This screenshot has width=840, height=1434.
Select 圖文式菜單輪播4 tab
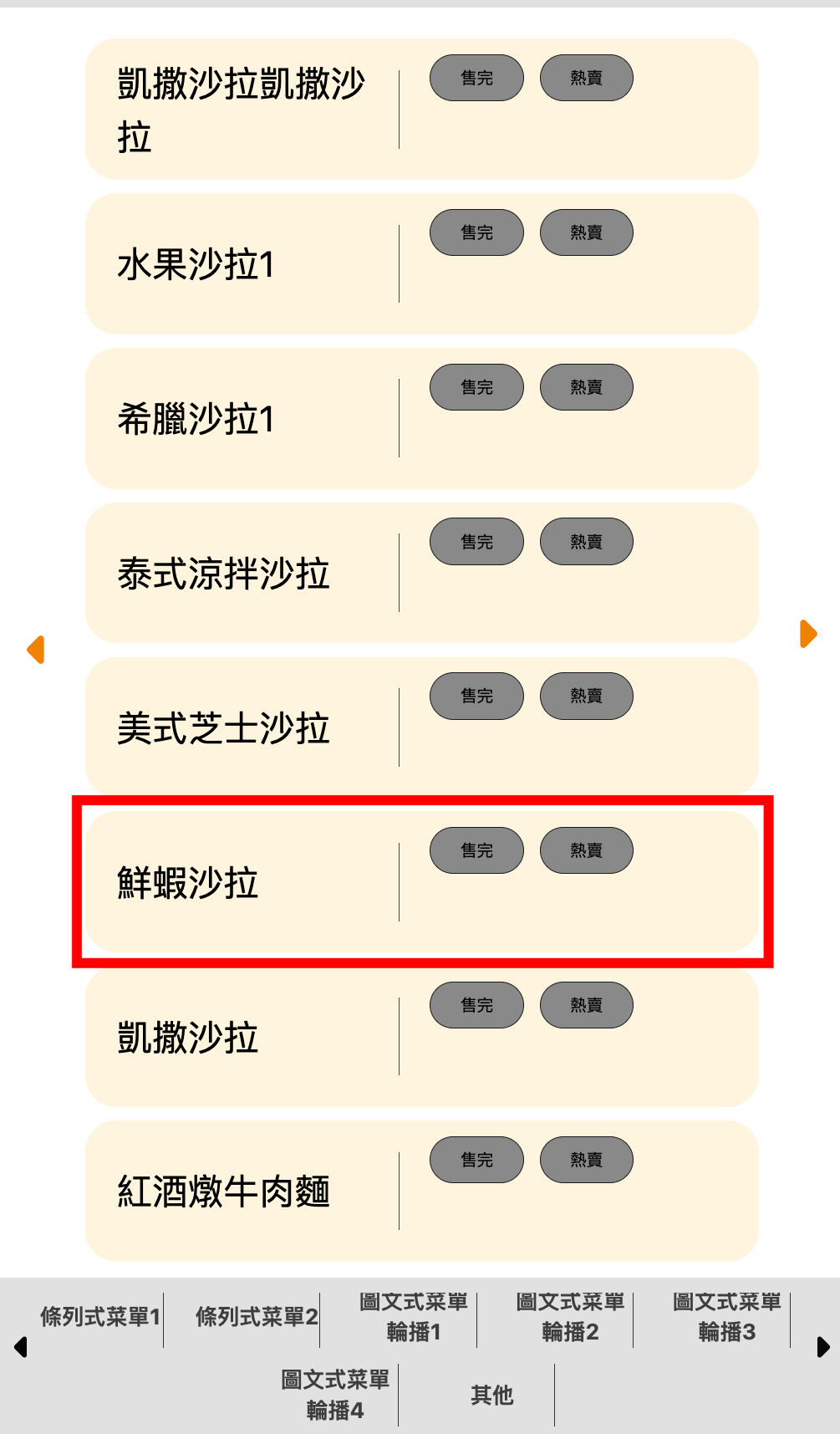pyautogui.click(x=335, y=1395)
